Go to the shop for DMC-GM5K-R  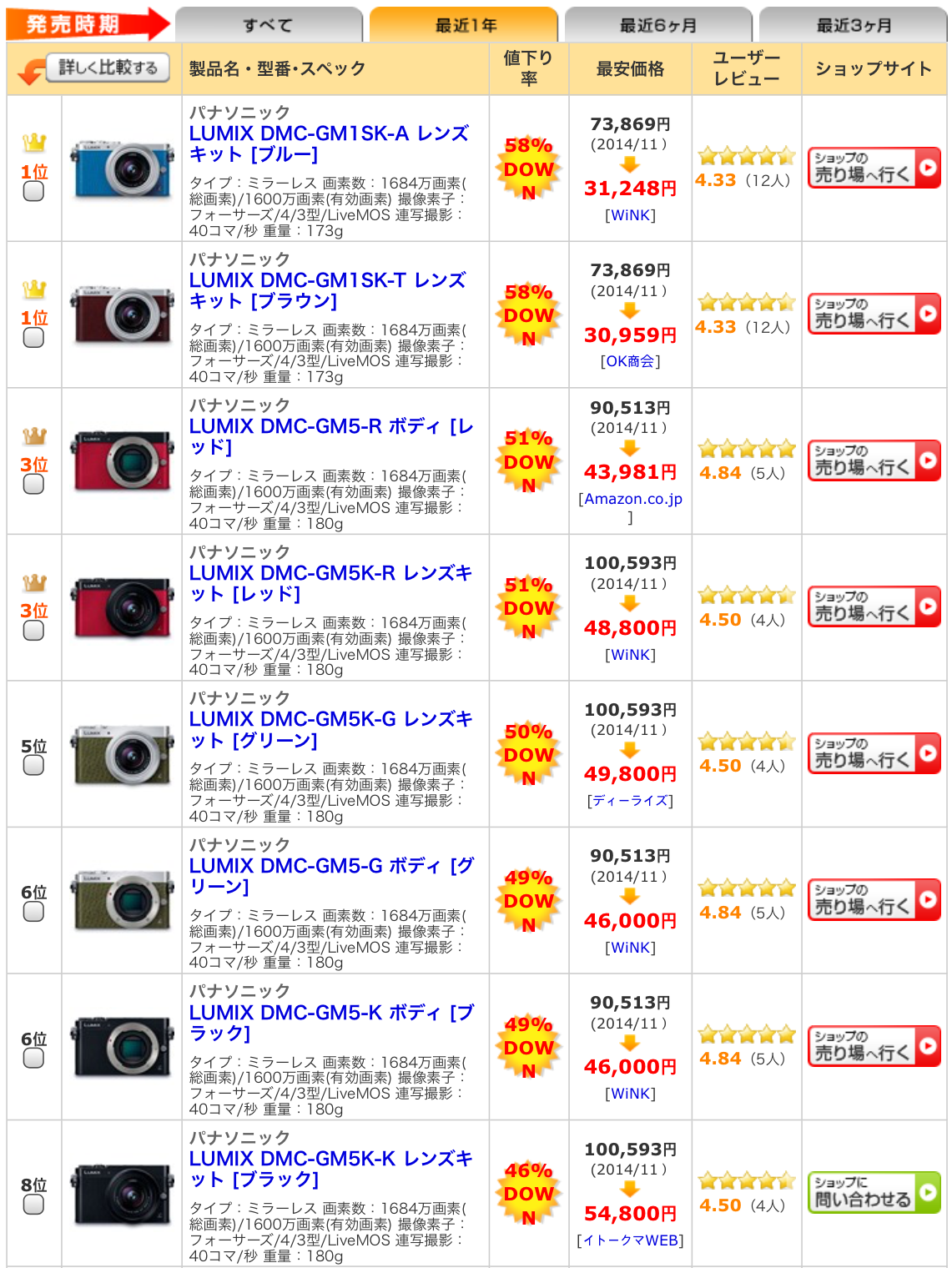tap(874, 606)
